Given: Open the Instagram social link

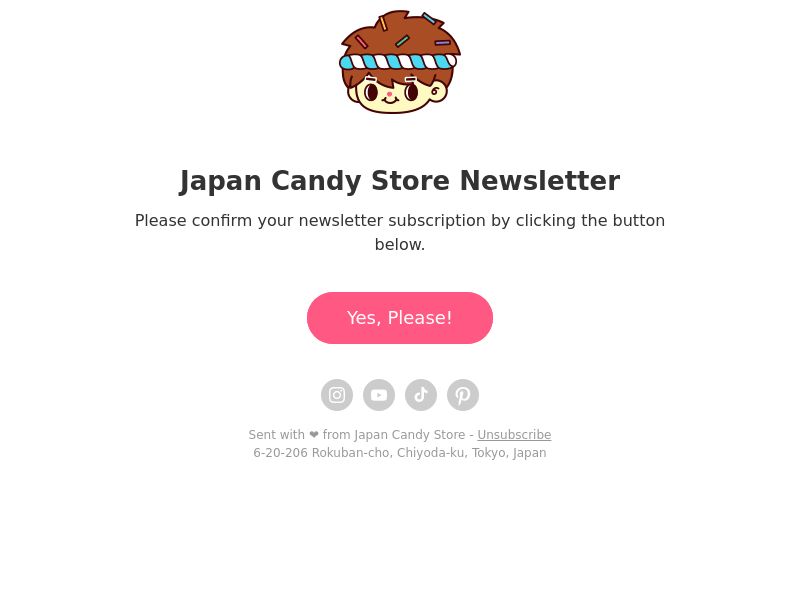Looking at the screenshot, I should tap(337, 395).
